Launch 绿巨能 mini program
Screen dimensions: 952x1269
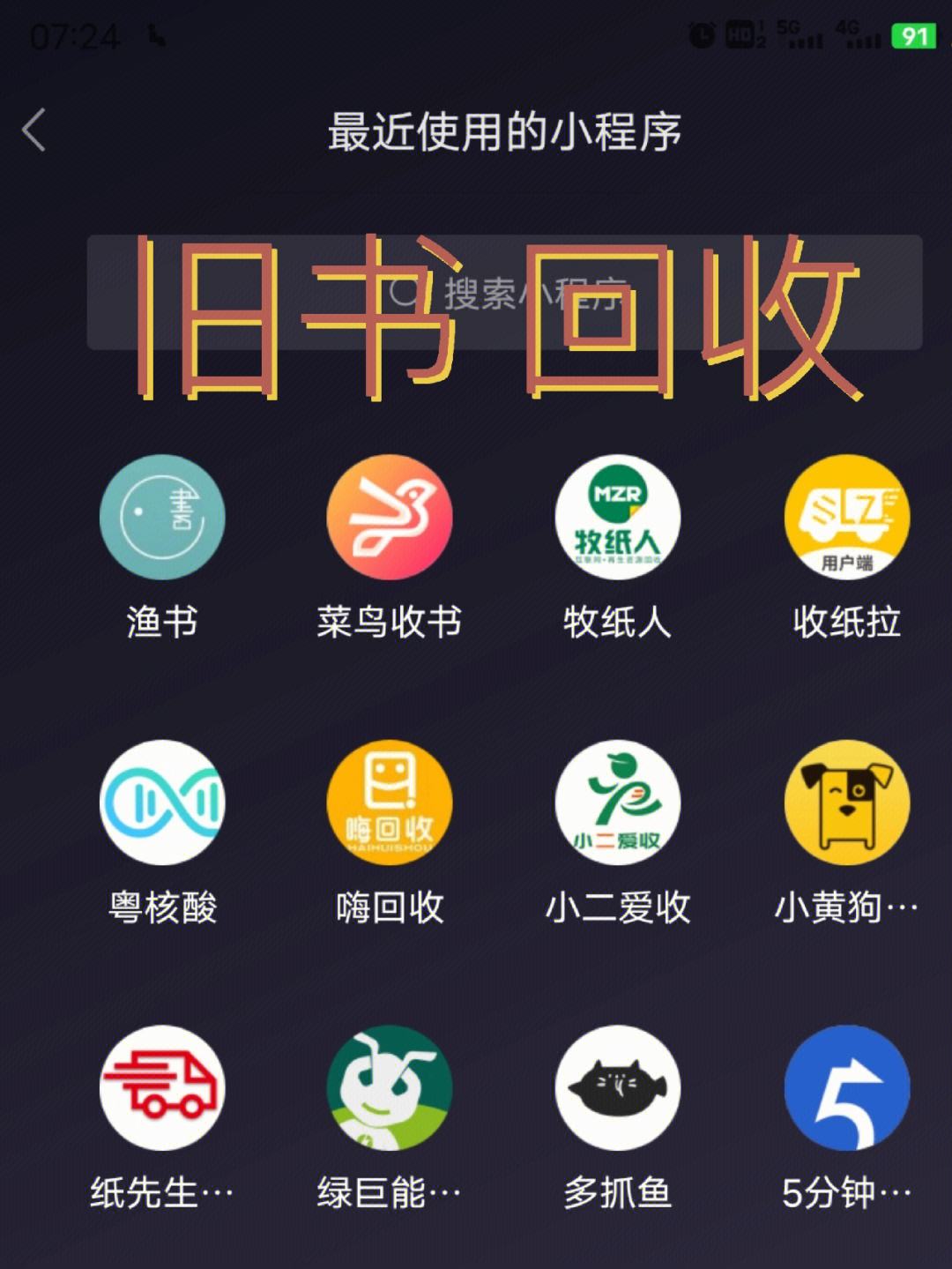[389, 1087]
